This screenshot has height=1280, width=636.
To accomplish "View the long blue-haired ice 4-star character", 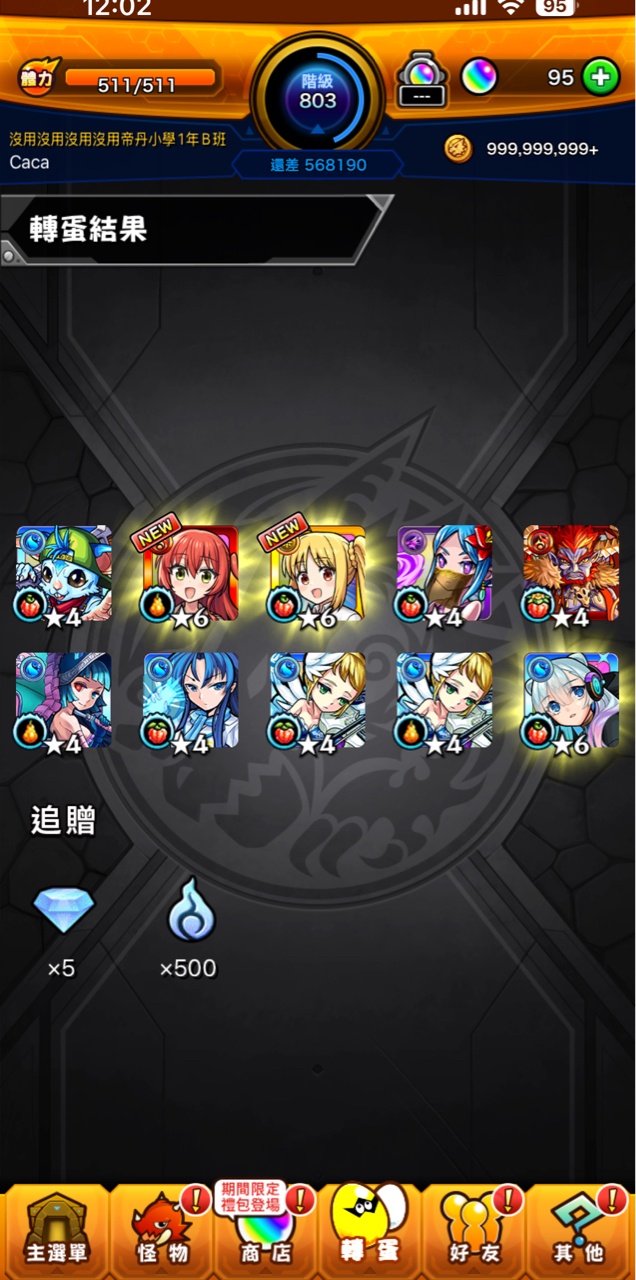I will point(190,701).
